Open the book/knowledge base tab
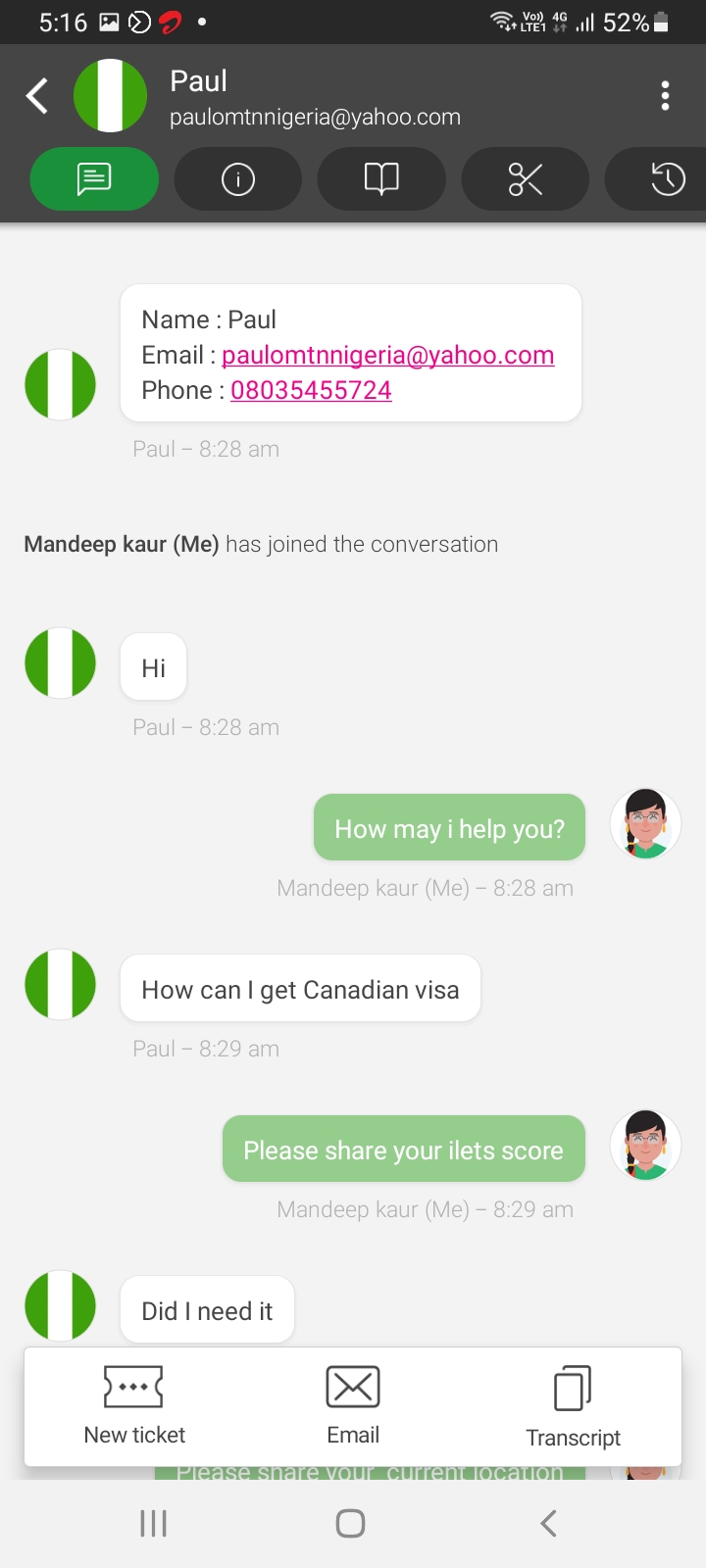This screenshot has width=706, height=1568. click(x=381, y=178)
